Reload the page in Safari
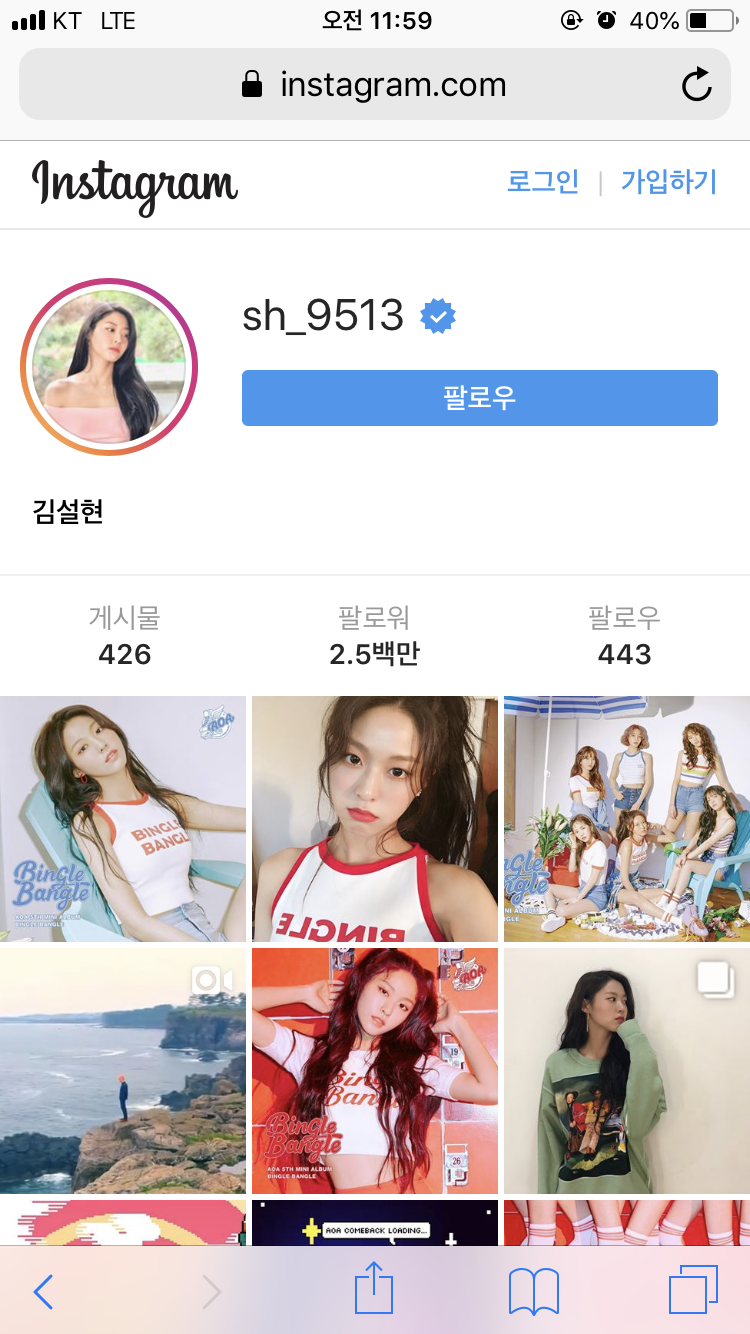Image resolution: width=750 pixels, height=1334 pixels. click(696, 86)
